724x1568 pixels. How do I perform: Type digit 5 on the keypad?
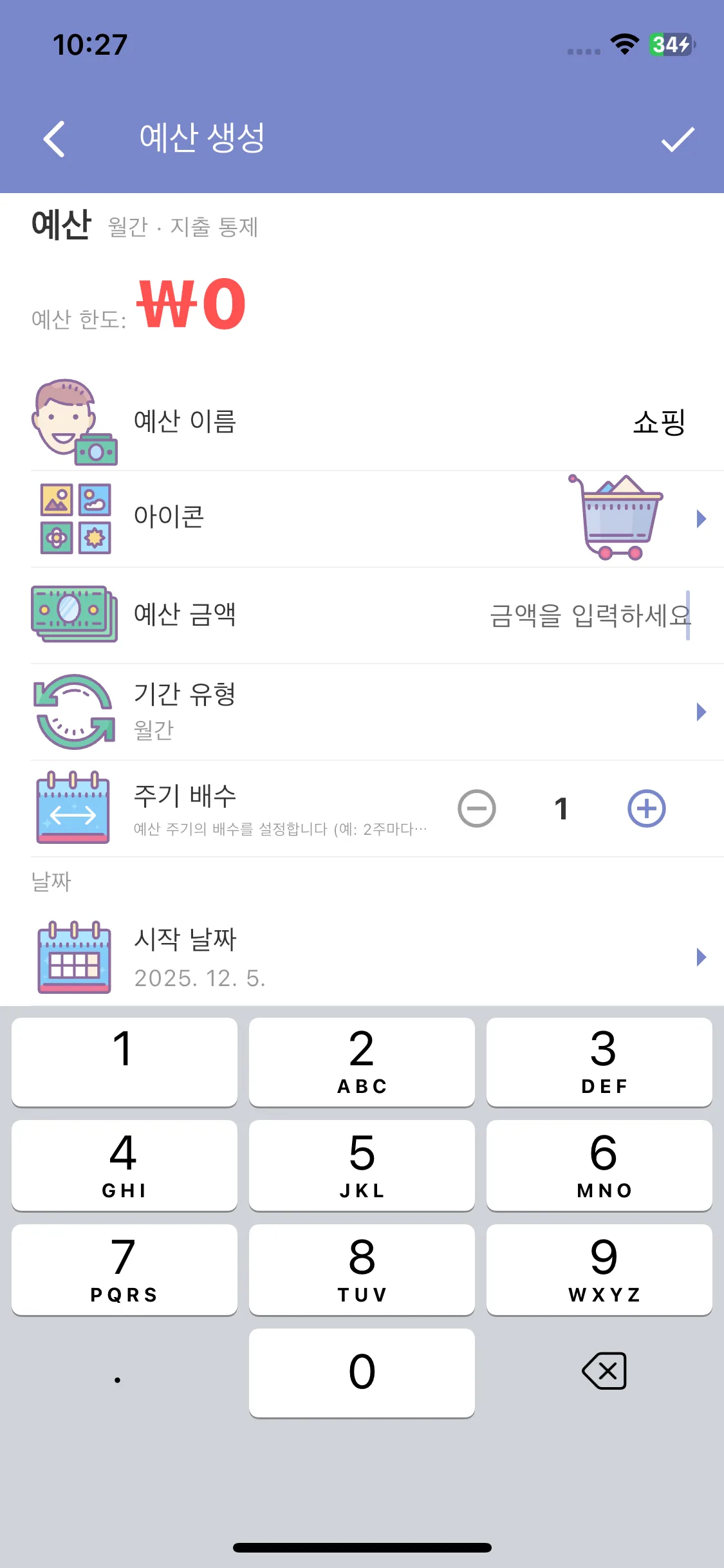click(x=362, y=1166)
